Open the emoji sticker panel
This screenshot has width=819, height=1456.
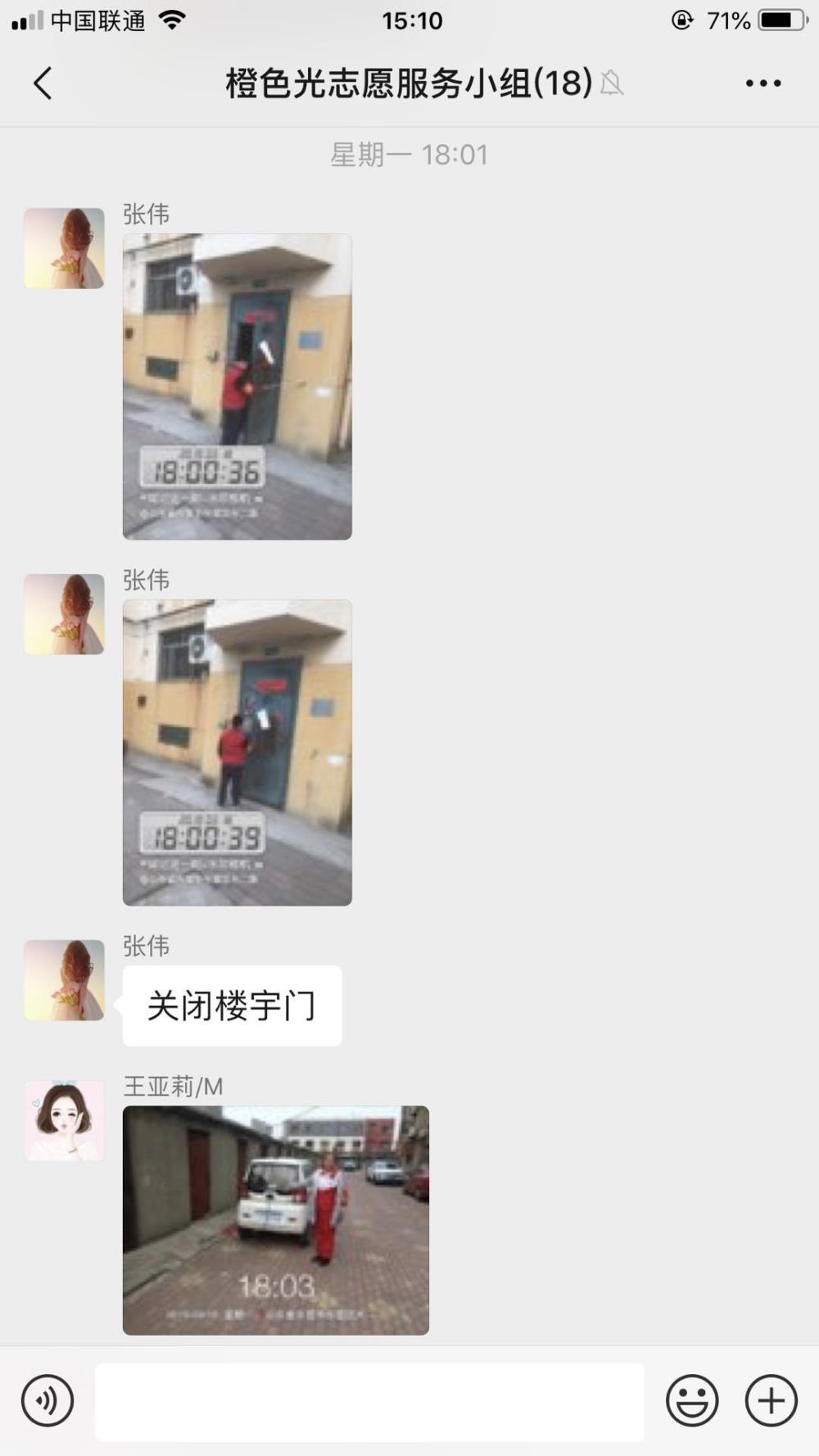[x=692, y=1400]
